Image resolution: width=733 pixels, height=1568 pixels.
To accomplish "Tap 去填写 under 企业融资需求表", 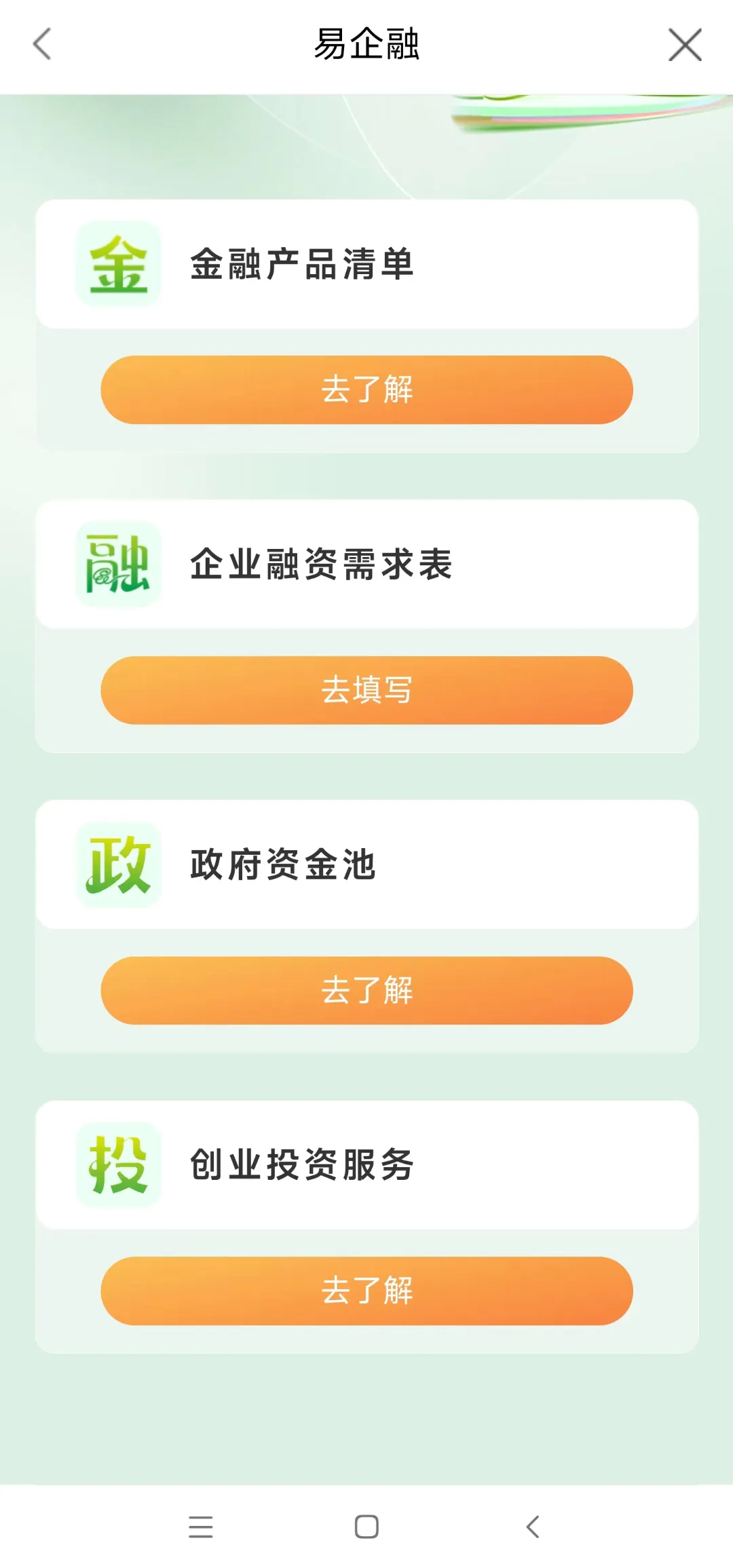I will tap(366, 690).
